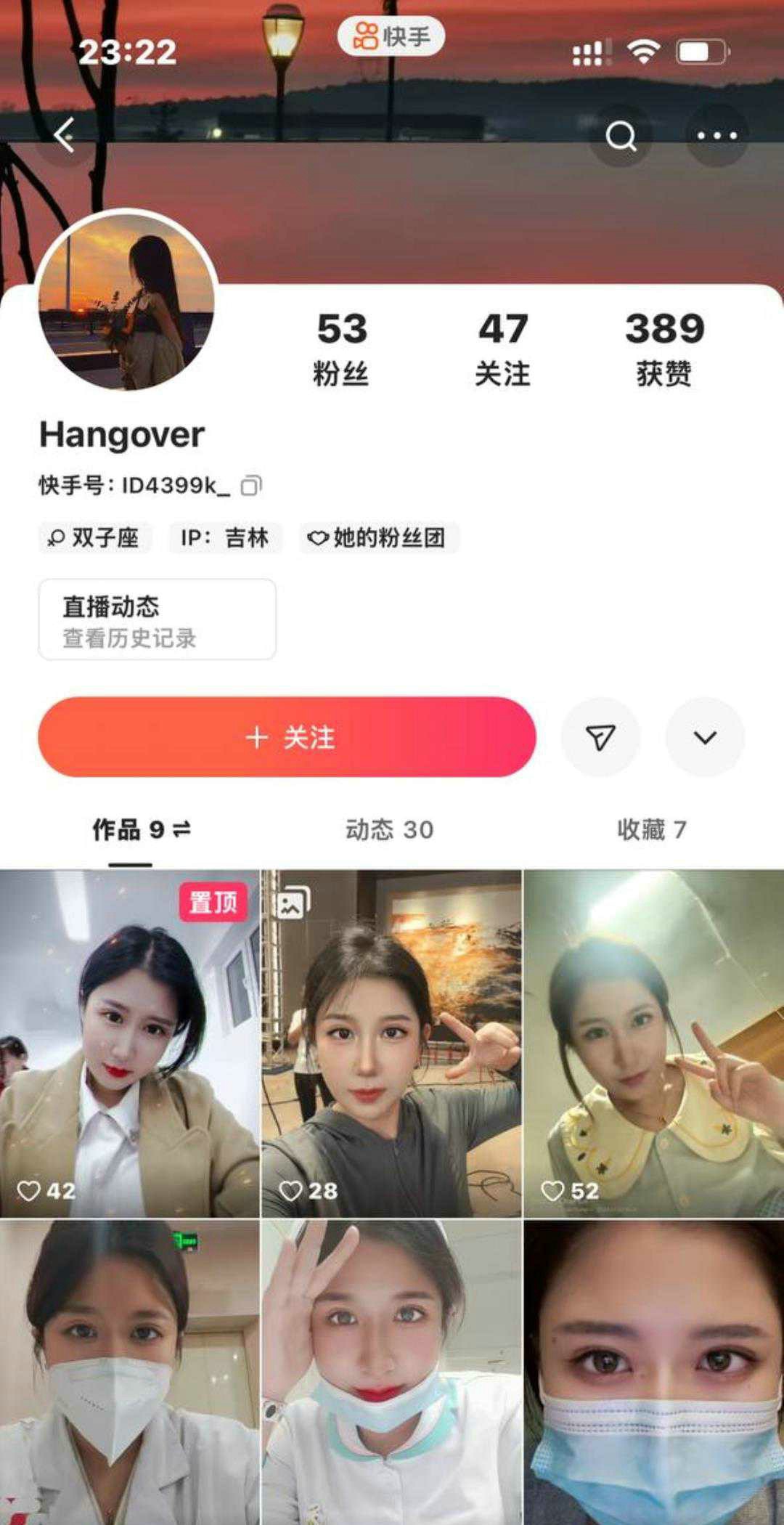Viewport: 784px width, 1525px height.
Task: Open 直播动态 live history card
Action: point(157,619)
